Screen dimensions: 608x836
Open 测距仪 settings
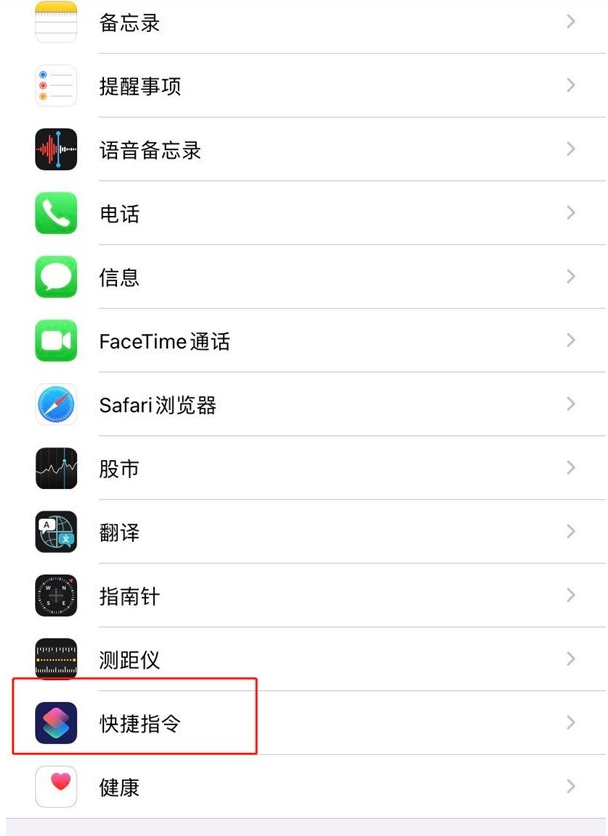click(x=300, y=660)
